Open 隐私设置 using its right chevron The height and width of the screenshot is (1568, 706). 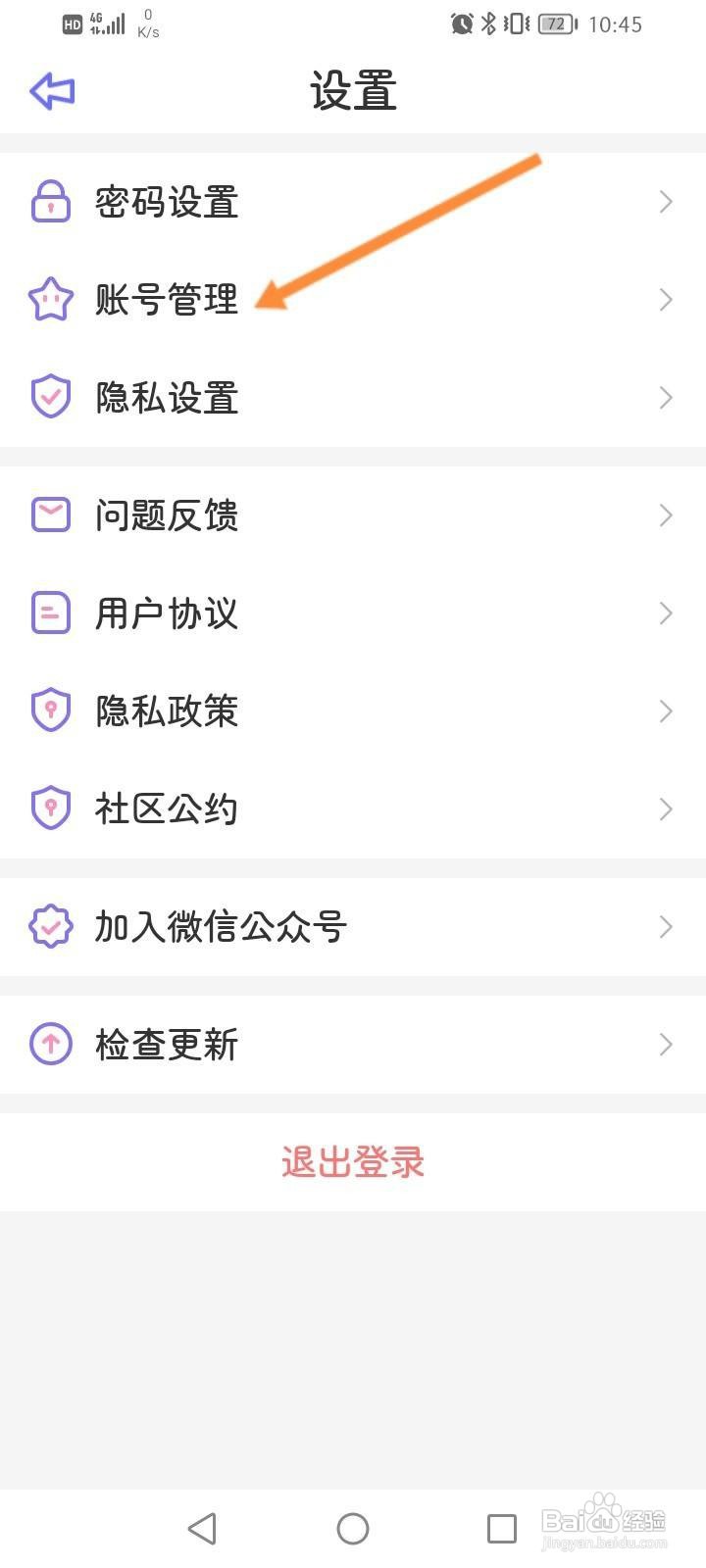pyautogui.click(x=666, y=397)
